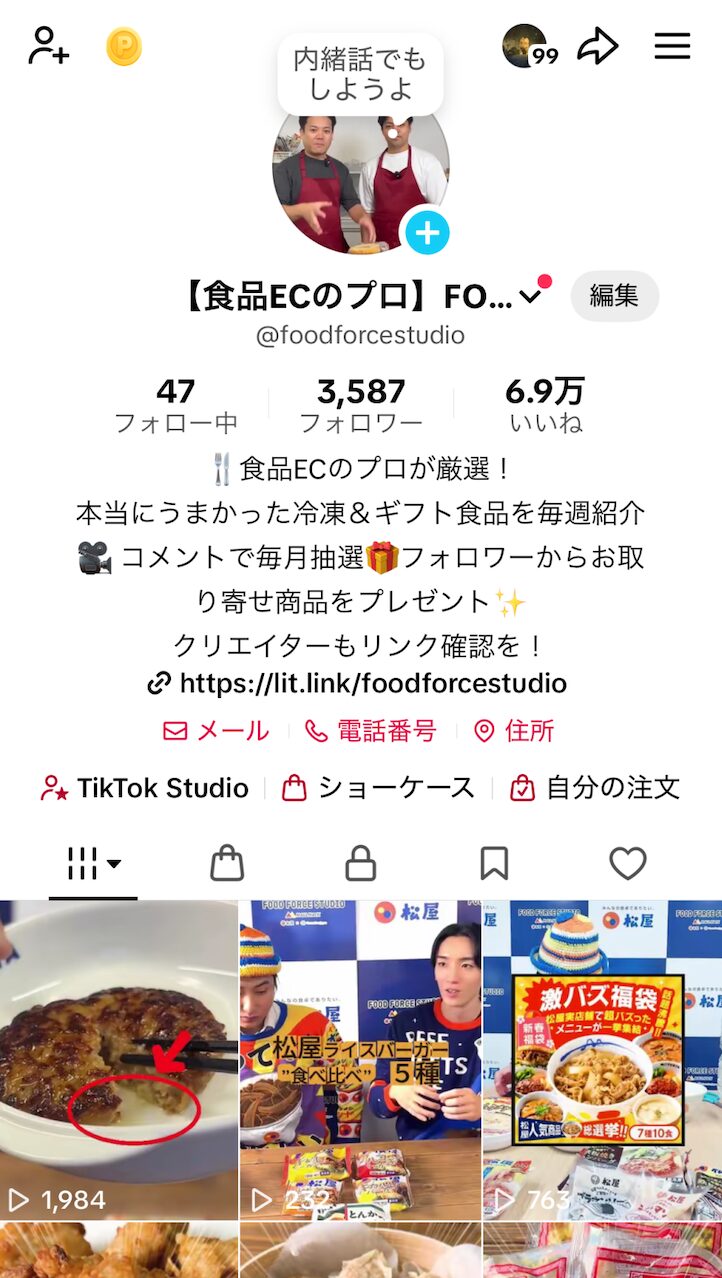This screenshot has width=722, height=1278.
Task: Open TikTok Studio
Action: point(144,788)
